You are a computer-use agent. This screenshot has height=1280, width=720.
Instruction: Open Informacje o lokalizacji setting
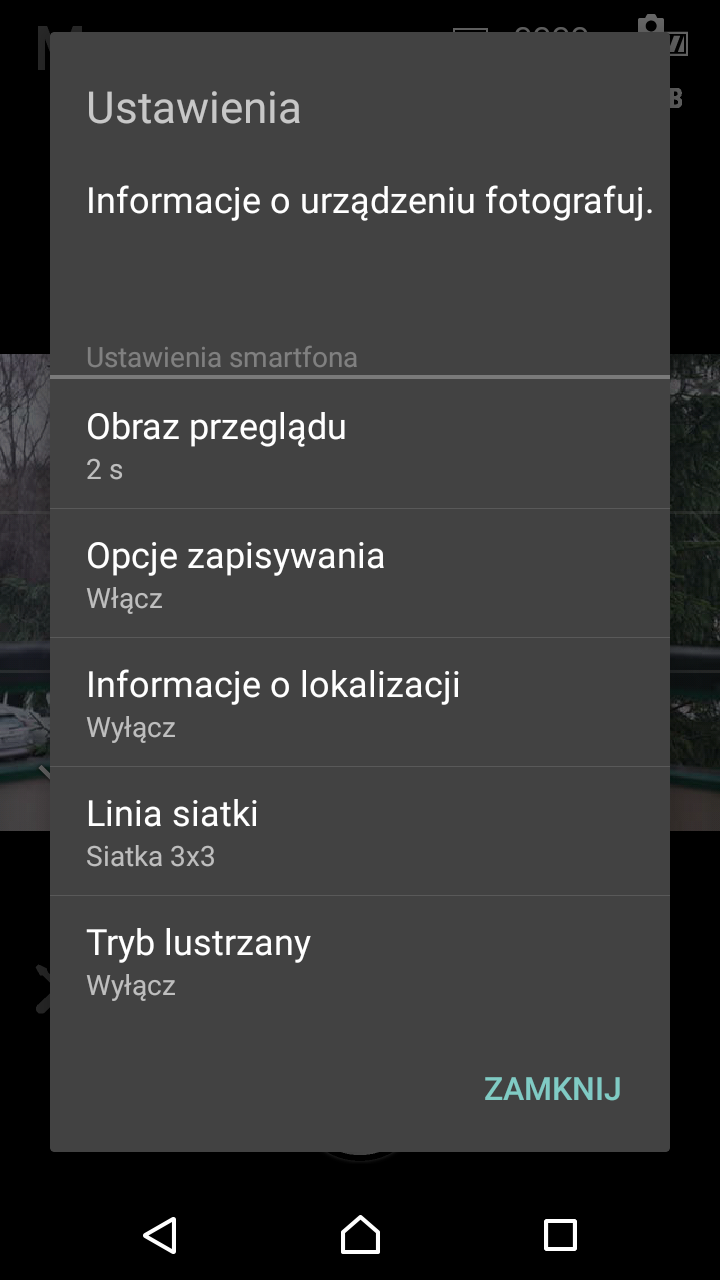point(360,702)
